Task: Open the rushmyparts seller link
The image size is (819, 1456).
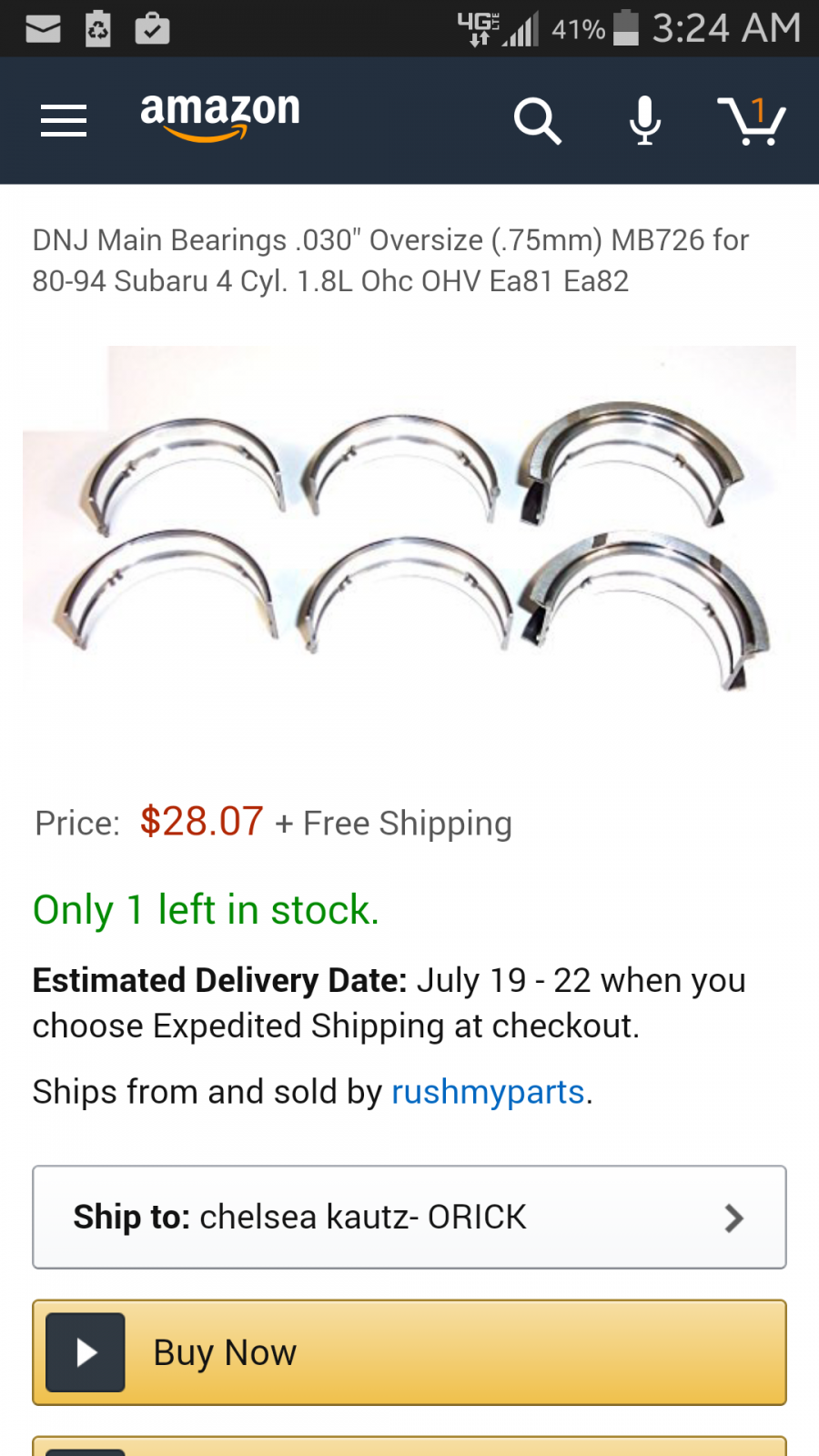Action: (488, 1091)
